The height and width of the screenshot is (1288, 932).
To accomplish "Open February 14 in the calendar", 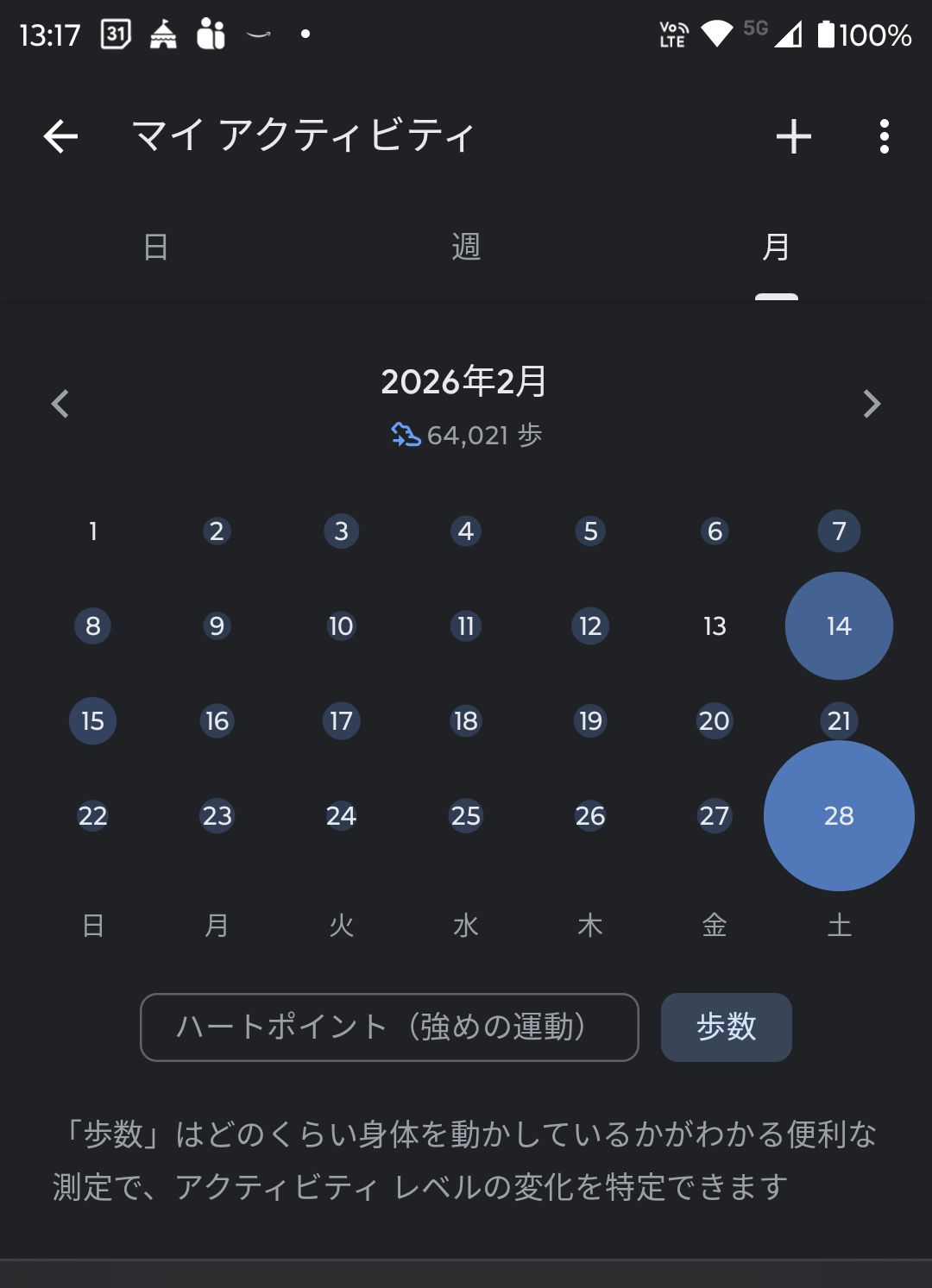I will [x=839, y=625].
